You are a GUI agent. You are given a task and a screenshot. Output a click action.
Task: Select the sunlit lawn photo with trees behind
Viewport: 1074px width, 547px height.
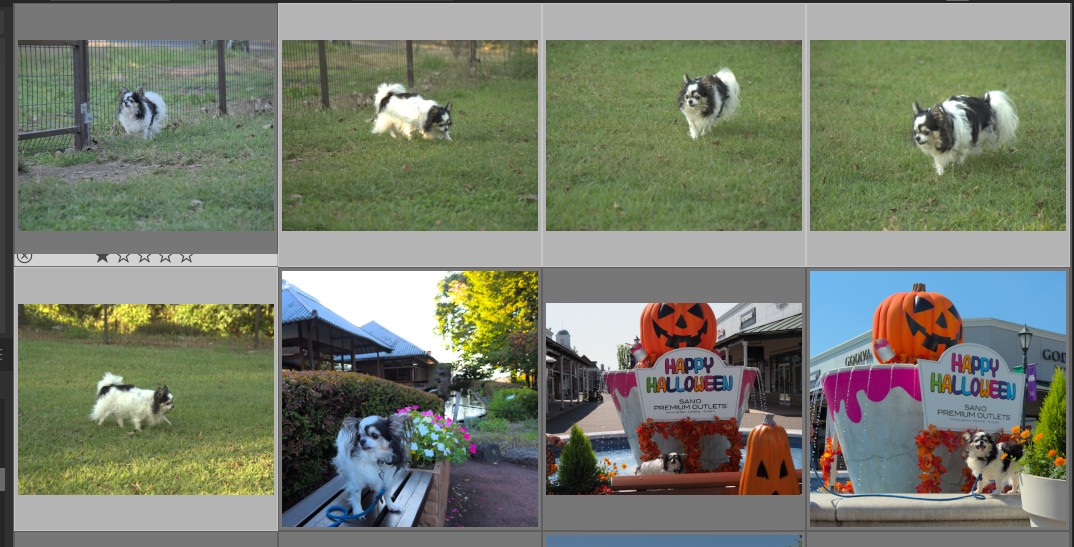(x=146, y=399)
